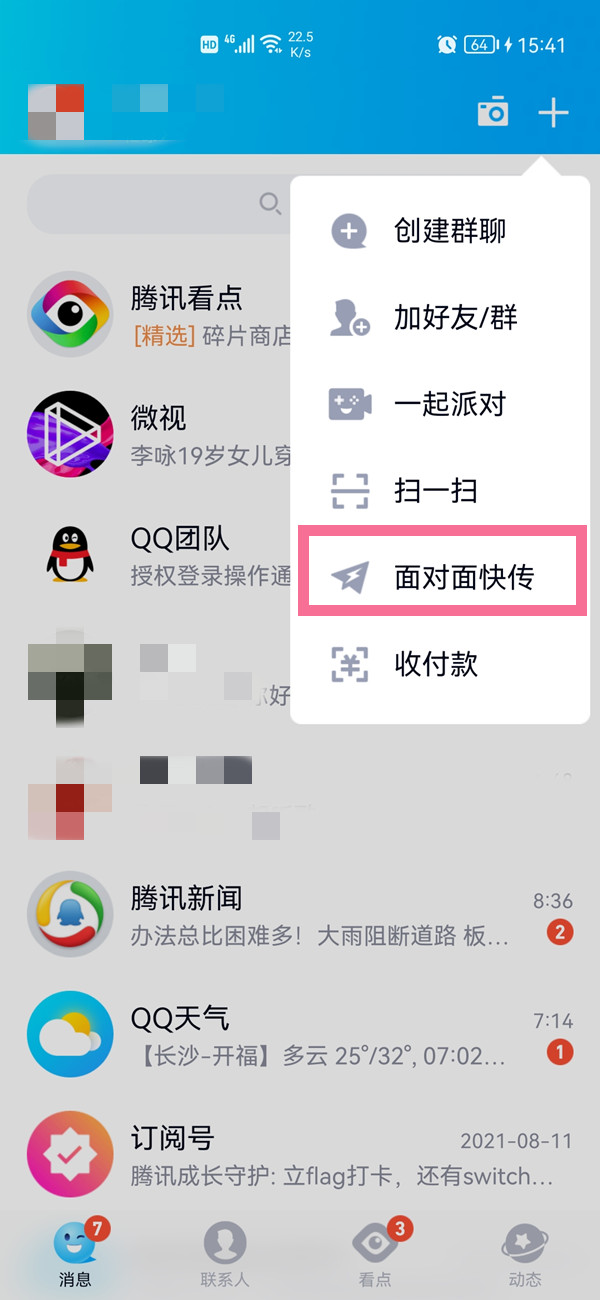This screenshot has height=1300, width=600.
Task: Select the 消息 tab
Action: [75, 1255]
